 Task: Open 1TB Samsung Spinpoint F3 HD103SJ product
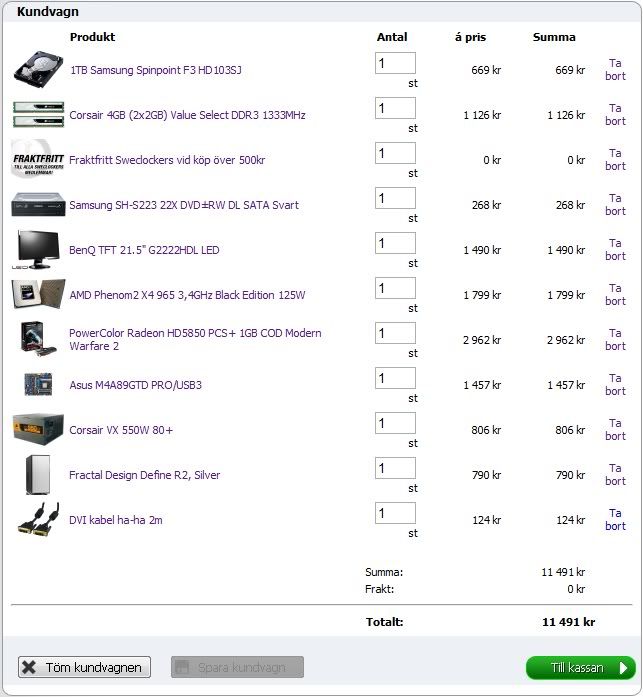click(155, 70)
